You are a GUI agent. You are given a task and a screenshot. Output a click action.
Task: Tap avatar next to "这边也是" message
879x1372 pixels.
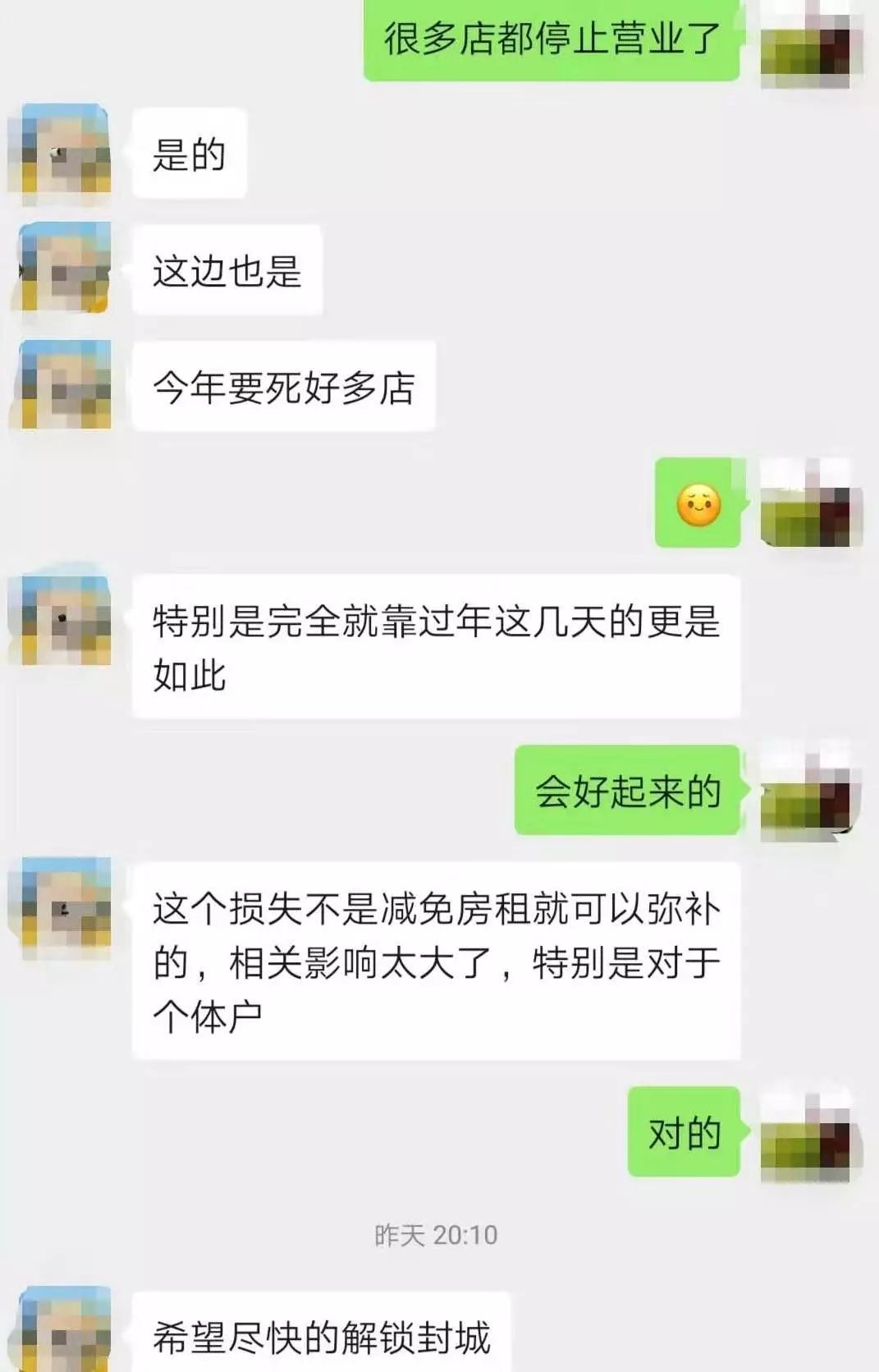click(x=60, y=270)
